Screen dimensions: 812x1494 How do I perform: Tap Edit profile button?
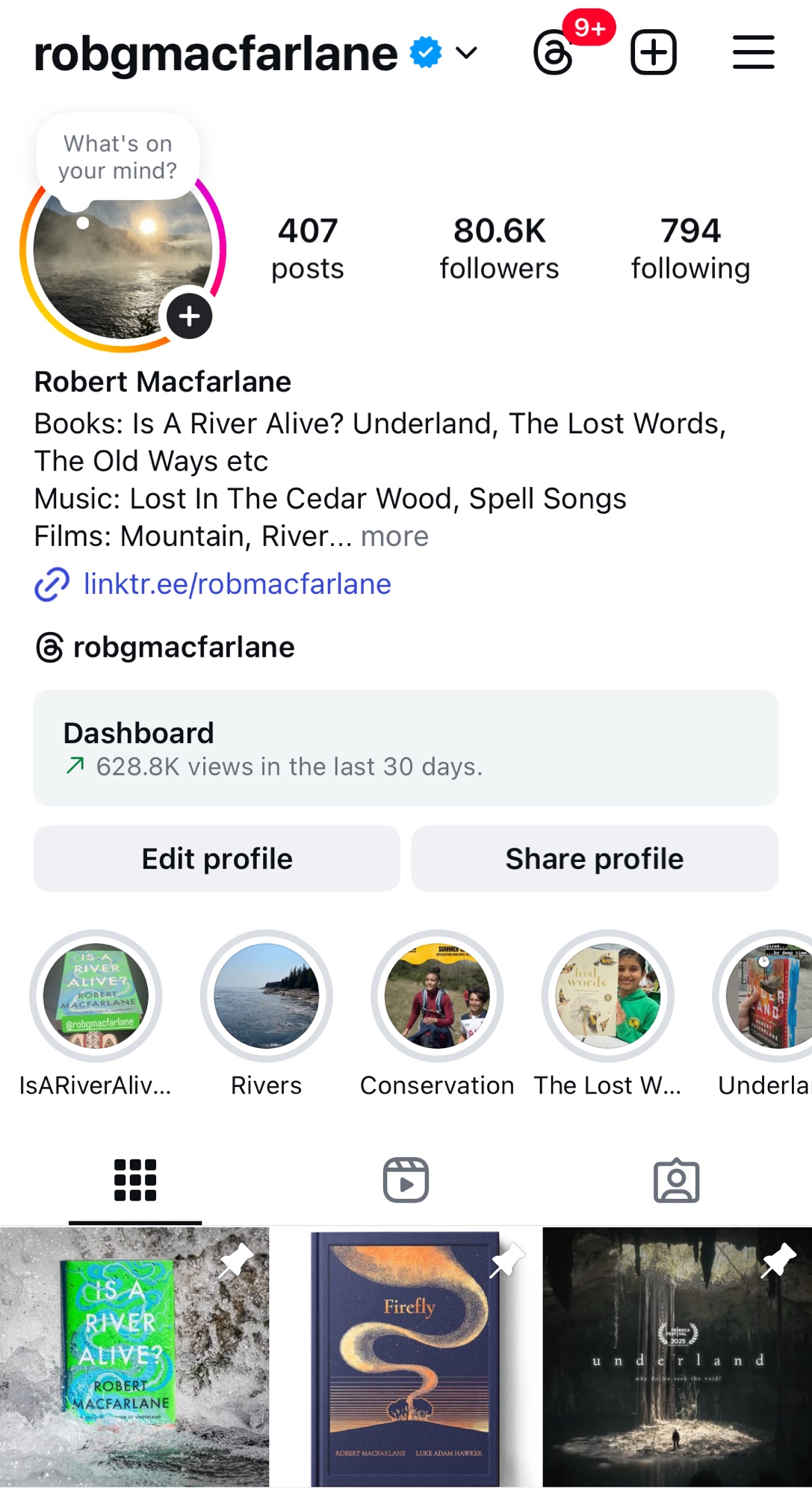[x=217, y=858]
